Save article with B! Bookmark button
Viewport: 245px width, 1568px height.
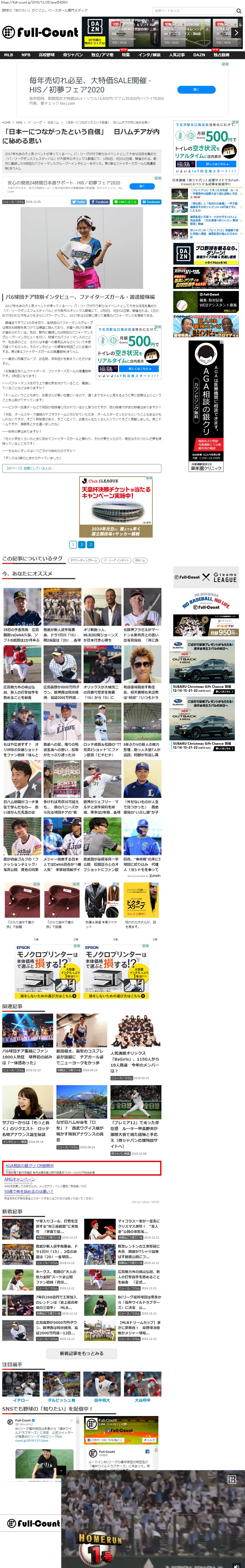click(151, 201)
